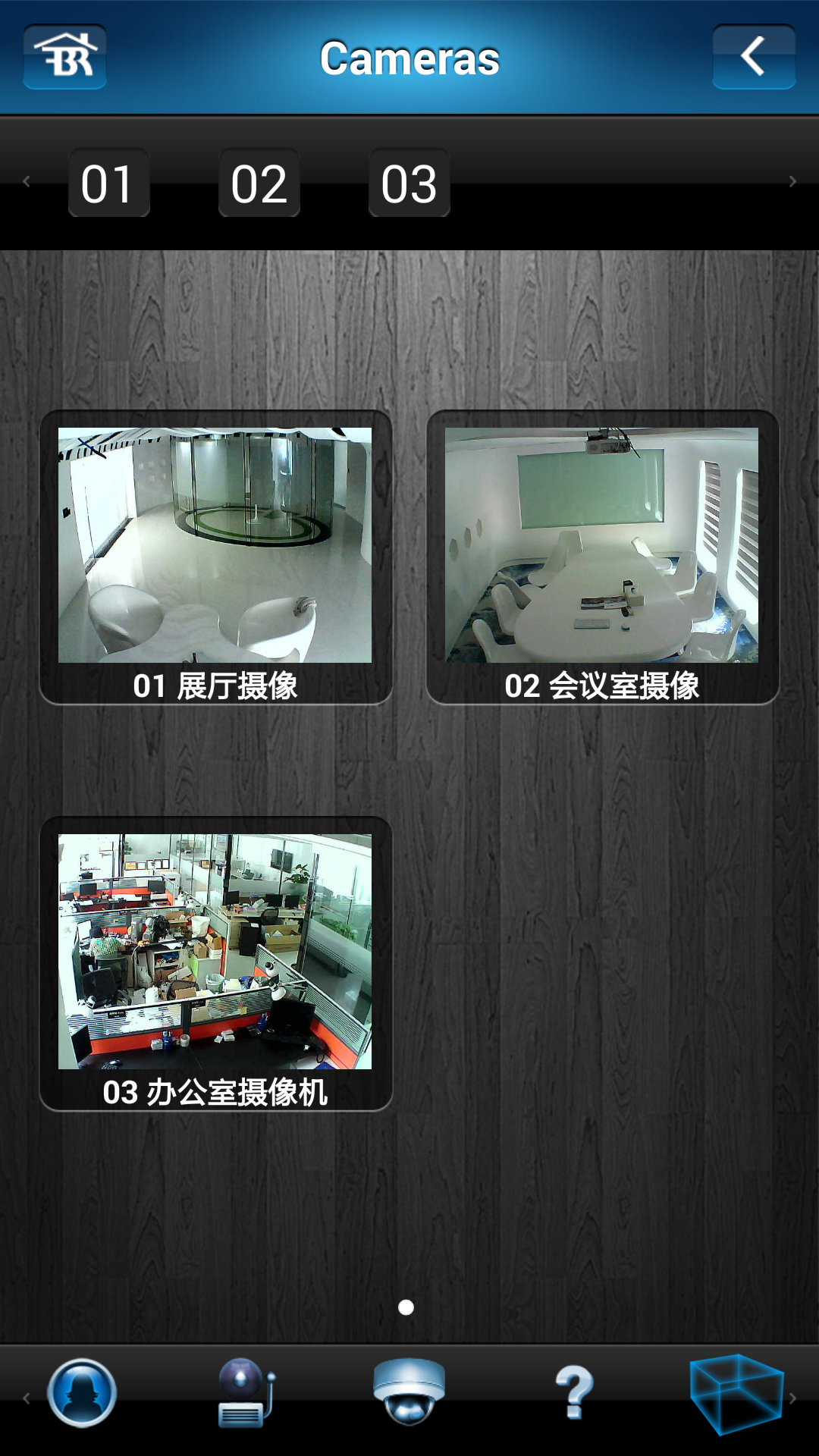Select camera preset 02
819x1456 pixels.
(x=259, y=183)
